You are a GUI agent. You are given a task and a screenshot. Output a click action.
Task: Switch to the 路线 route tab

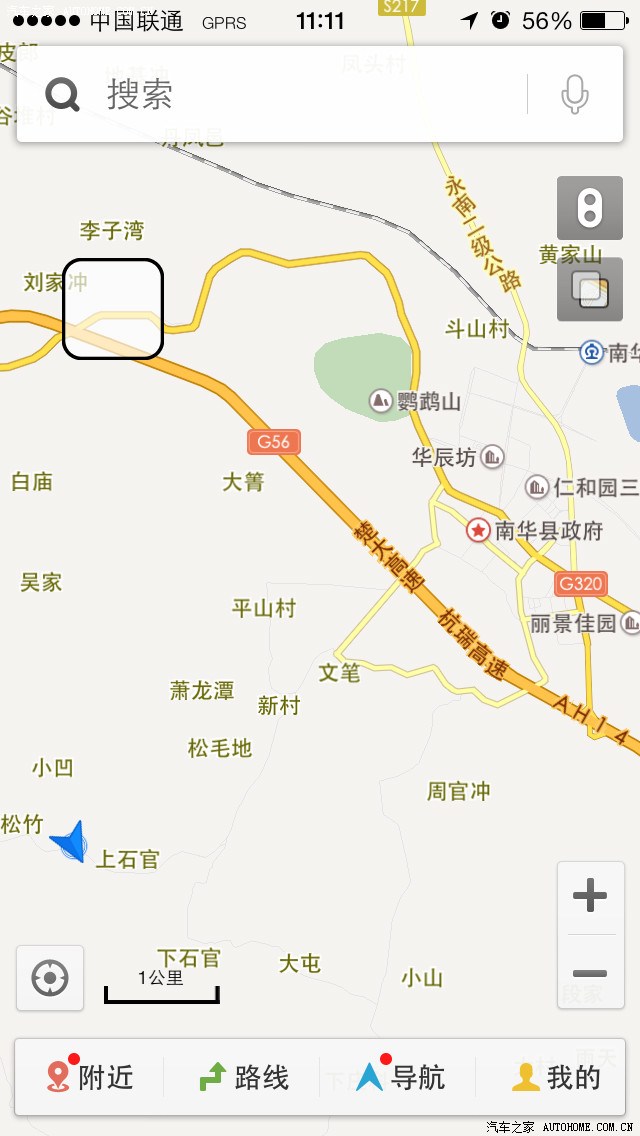pos(244,1077)
